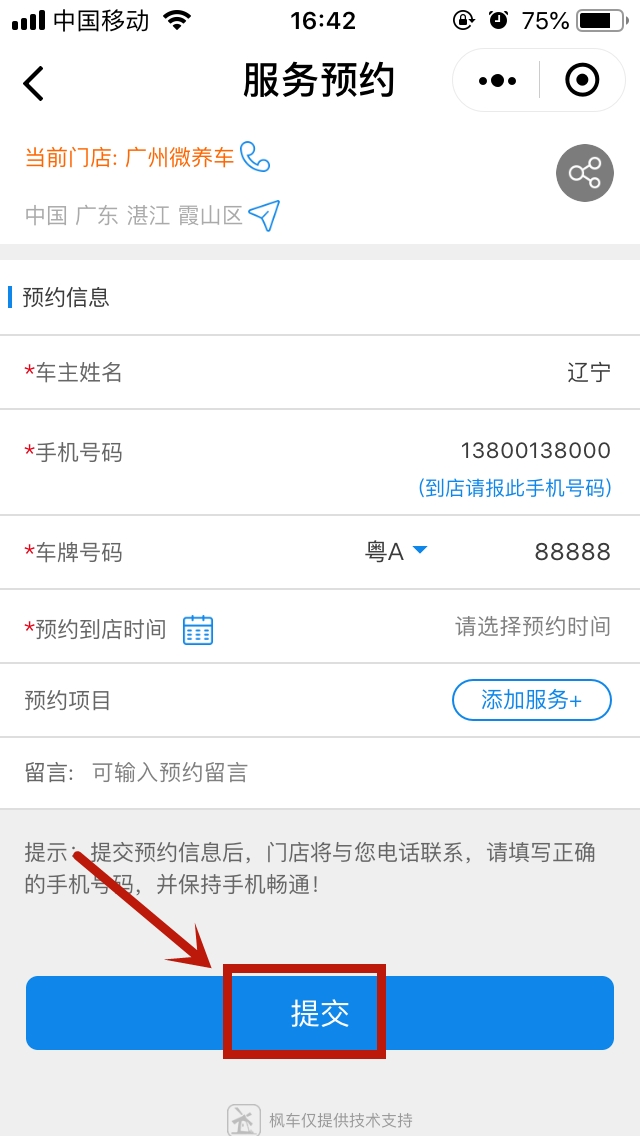
Task: Open navigation to the 霞山区 store location
Action: point(264,215)
